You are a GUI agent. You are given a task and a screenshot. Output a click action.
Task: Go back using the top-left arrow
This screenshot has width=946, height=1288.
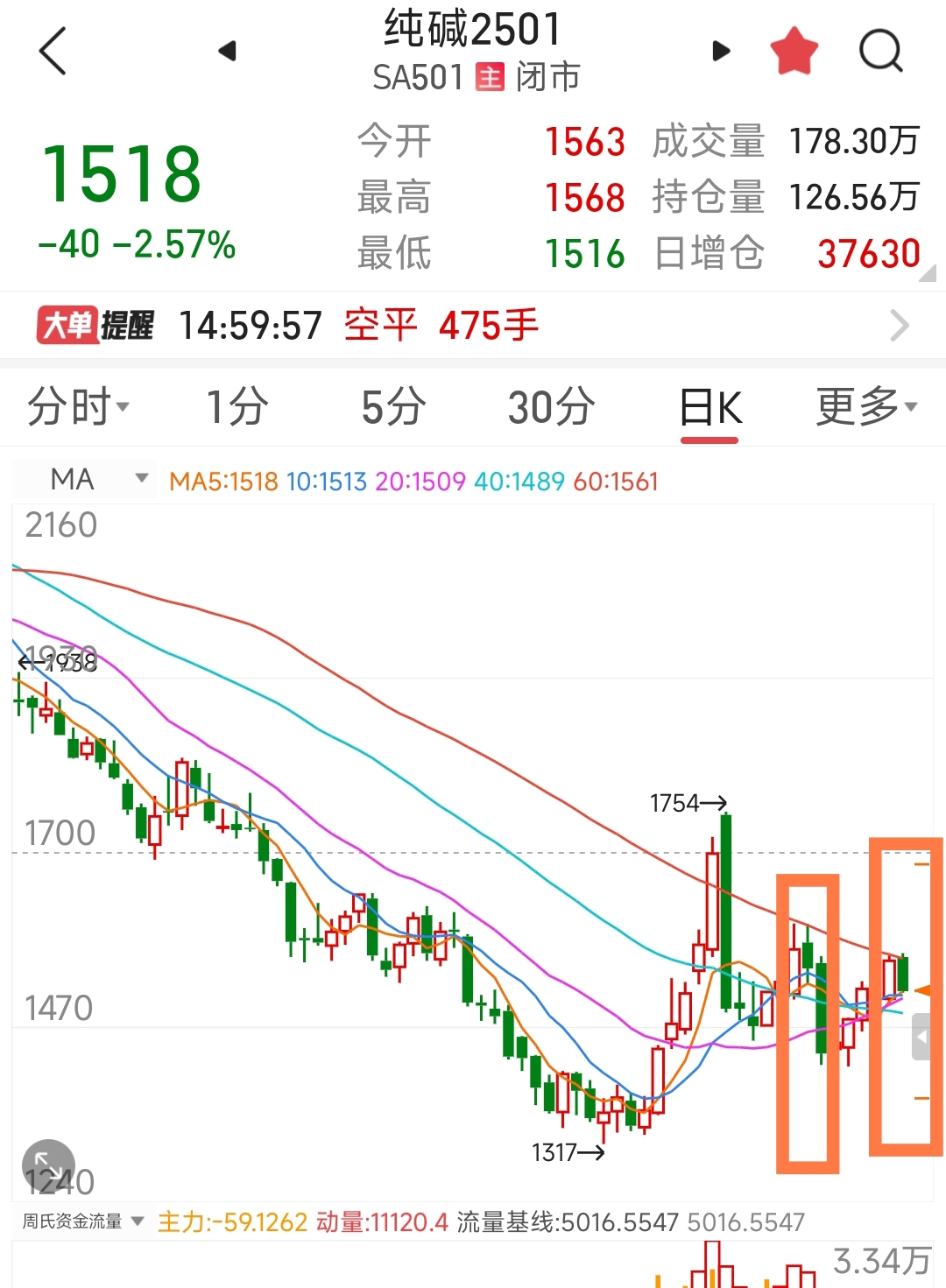(53, 51)
